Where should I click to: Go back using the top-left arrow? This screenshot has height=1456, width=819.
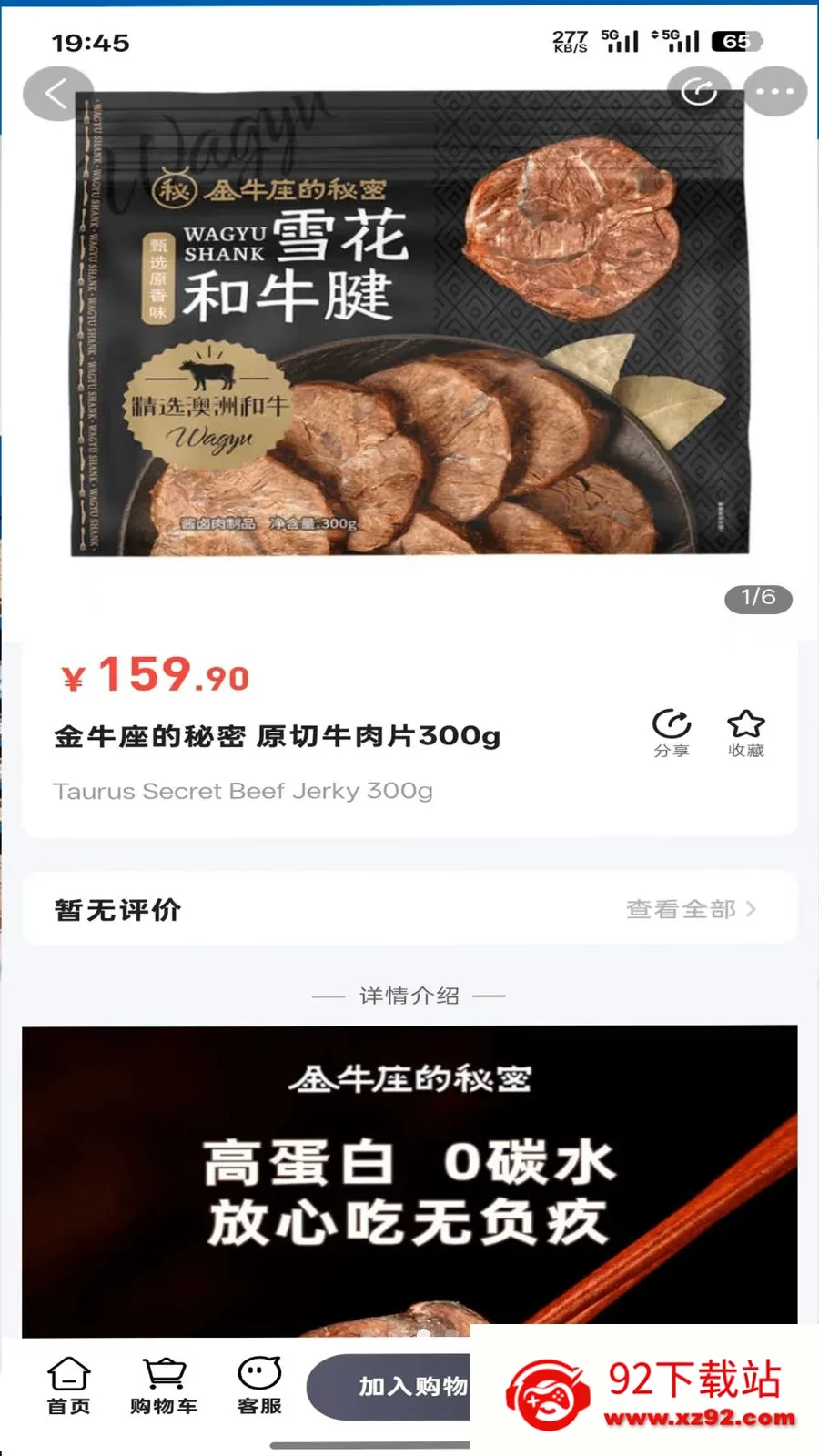point(58,93)
